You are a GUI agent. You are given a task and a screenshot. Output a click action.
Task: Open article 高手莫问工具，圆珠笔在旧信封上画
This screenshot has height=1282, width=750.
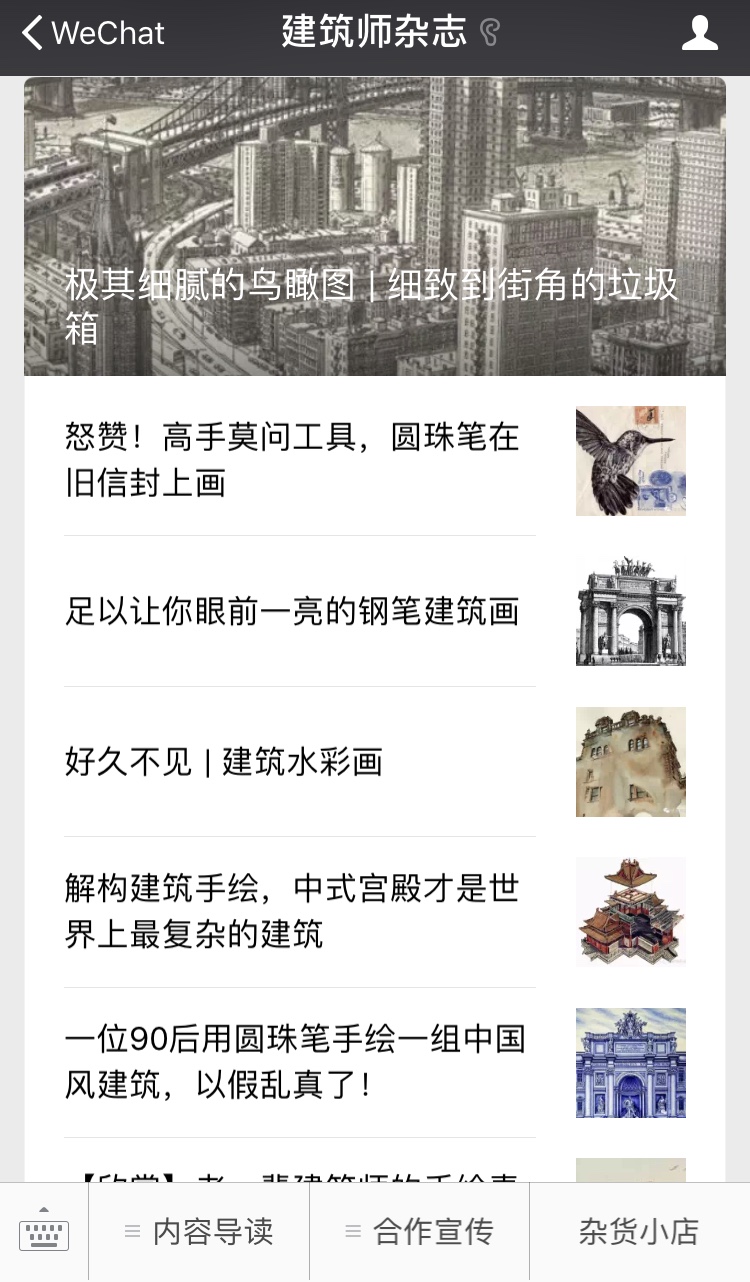click(375, 460)
